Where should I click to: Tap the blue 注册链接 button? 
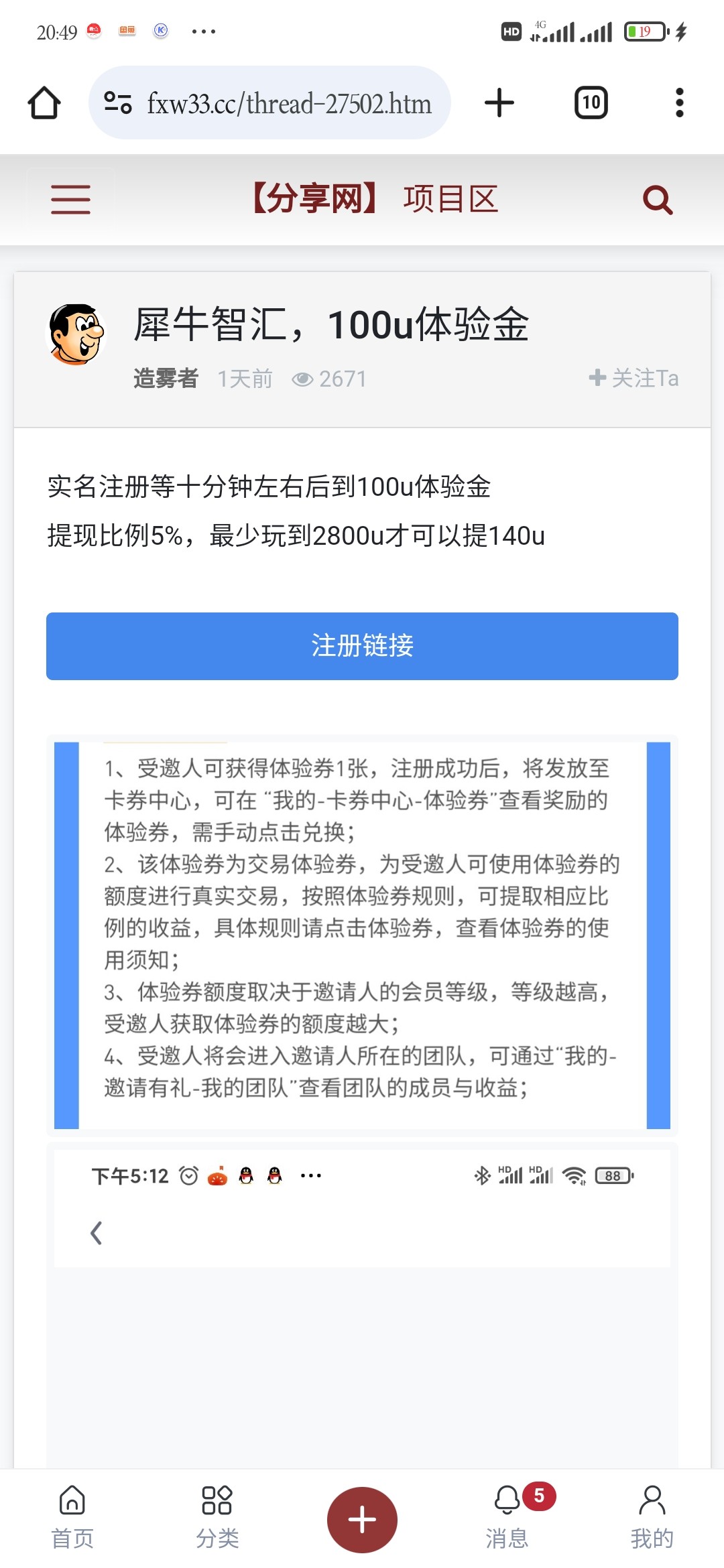coord(362,646)
